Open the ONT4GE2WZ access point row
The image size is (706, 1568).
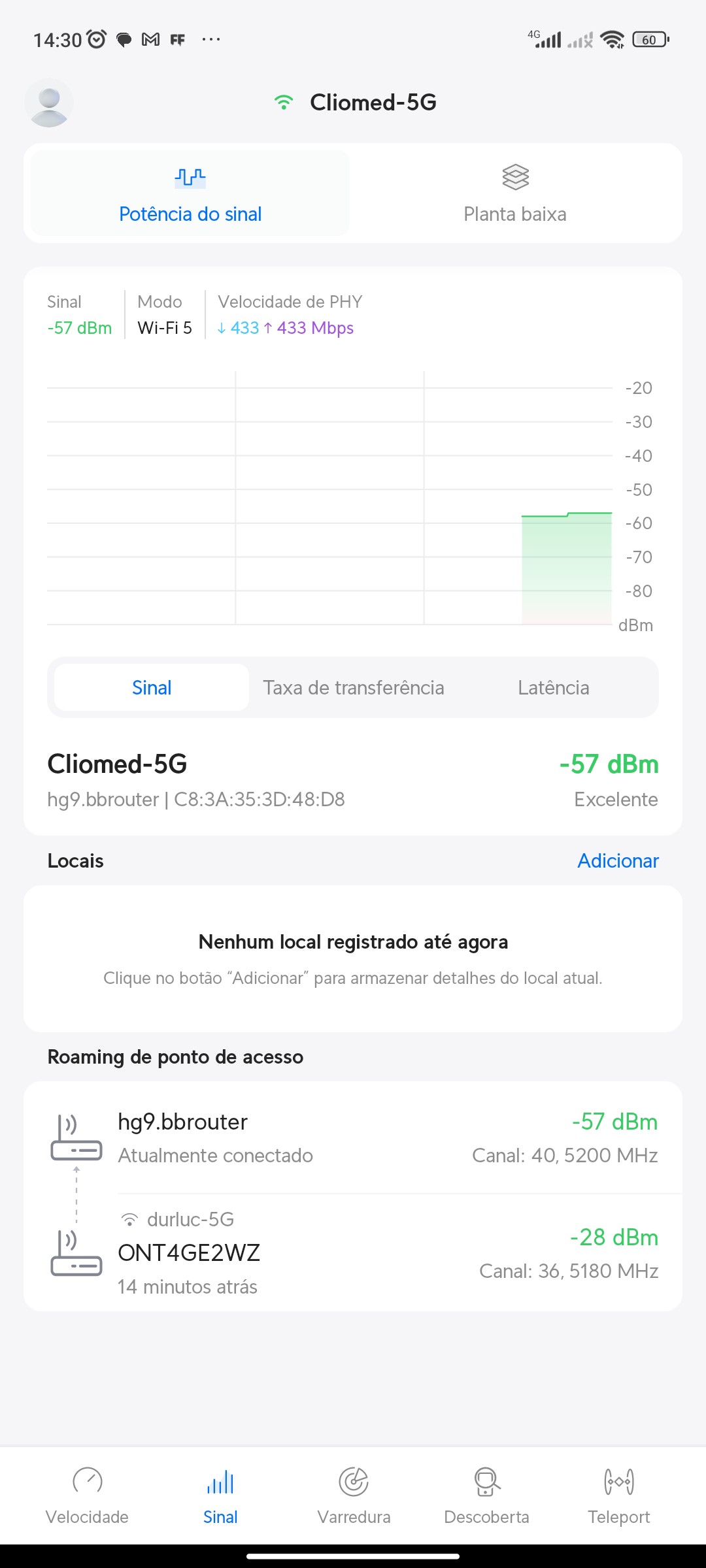(353, 1252)
